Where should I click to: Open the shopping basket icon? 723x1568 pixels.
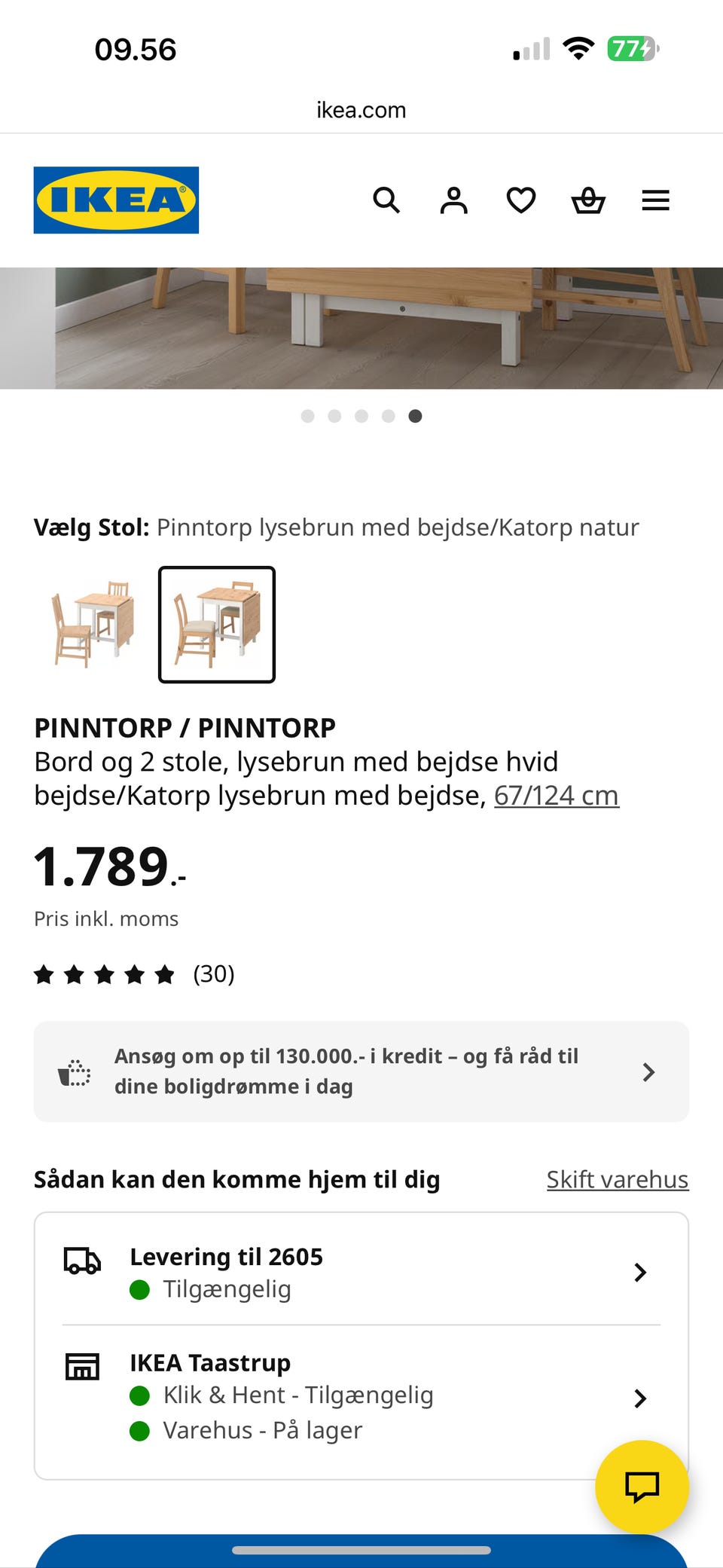588,200
